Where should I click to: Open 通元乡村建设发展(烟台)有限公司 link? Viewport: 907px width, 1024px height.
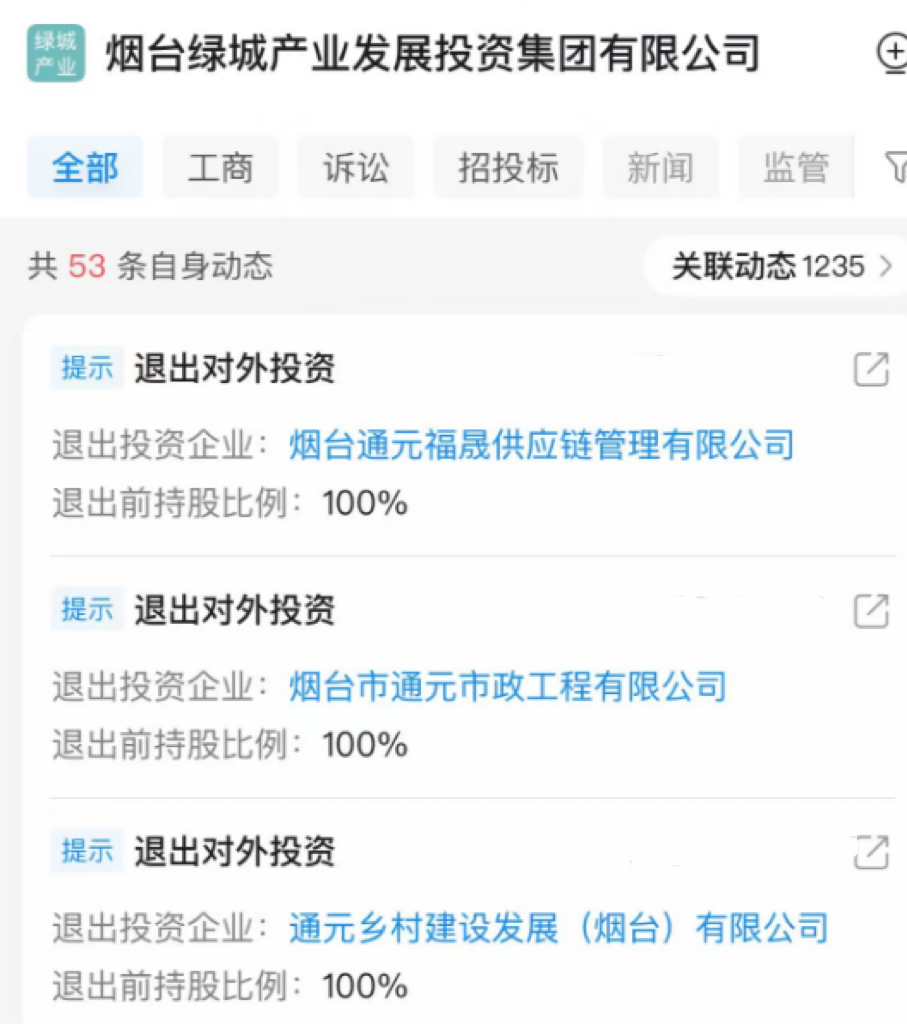pyautogui.click(x=558, y=928)
